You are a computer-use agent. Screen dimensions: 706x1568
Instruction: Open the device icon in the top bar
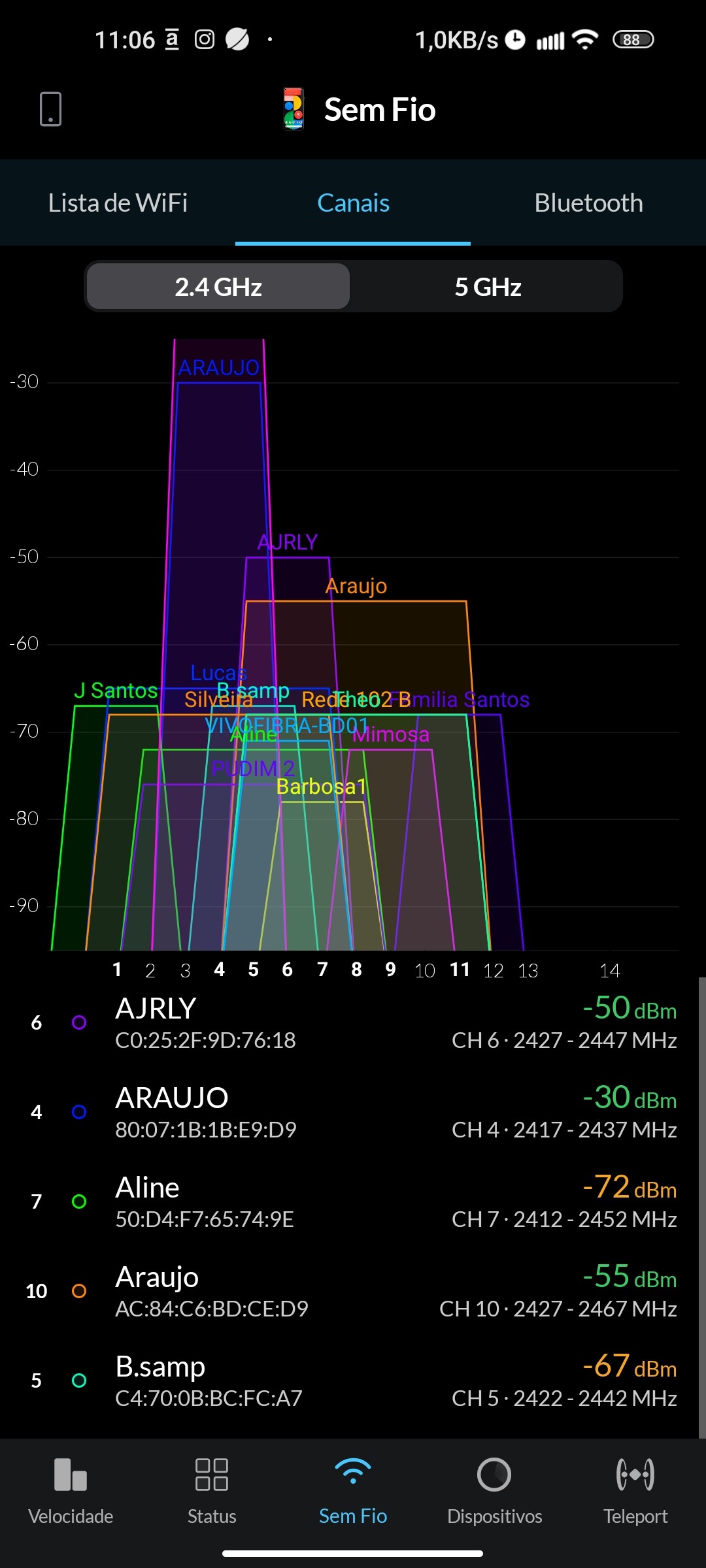pyautogui.click(x=50, y=108)
